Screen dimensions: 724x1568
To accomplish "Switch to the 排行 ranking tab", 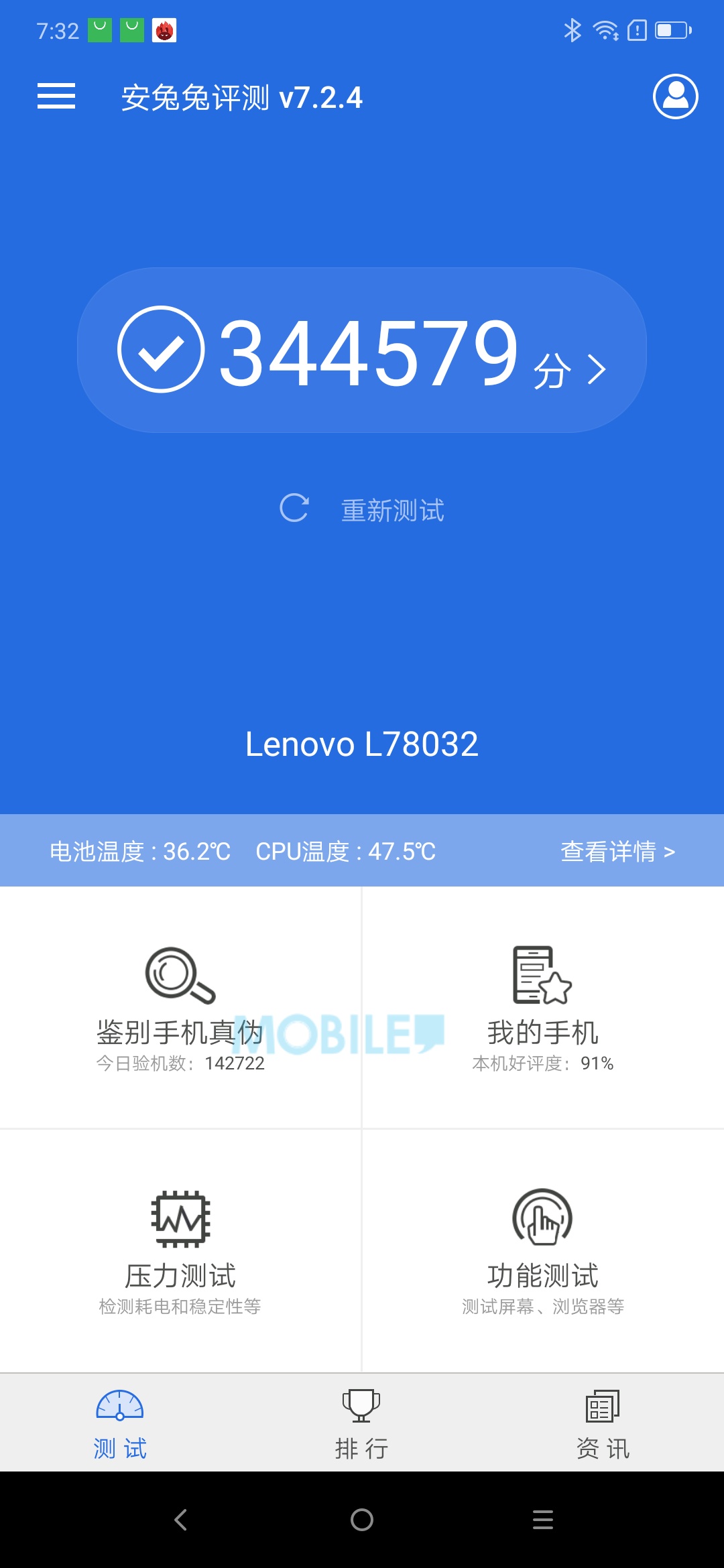I will point(361,1423).
